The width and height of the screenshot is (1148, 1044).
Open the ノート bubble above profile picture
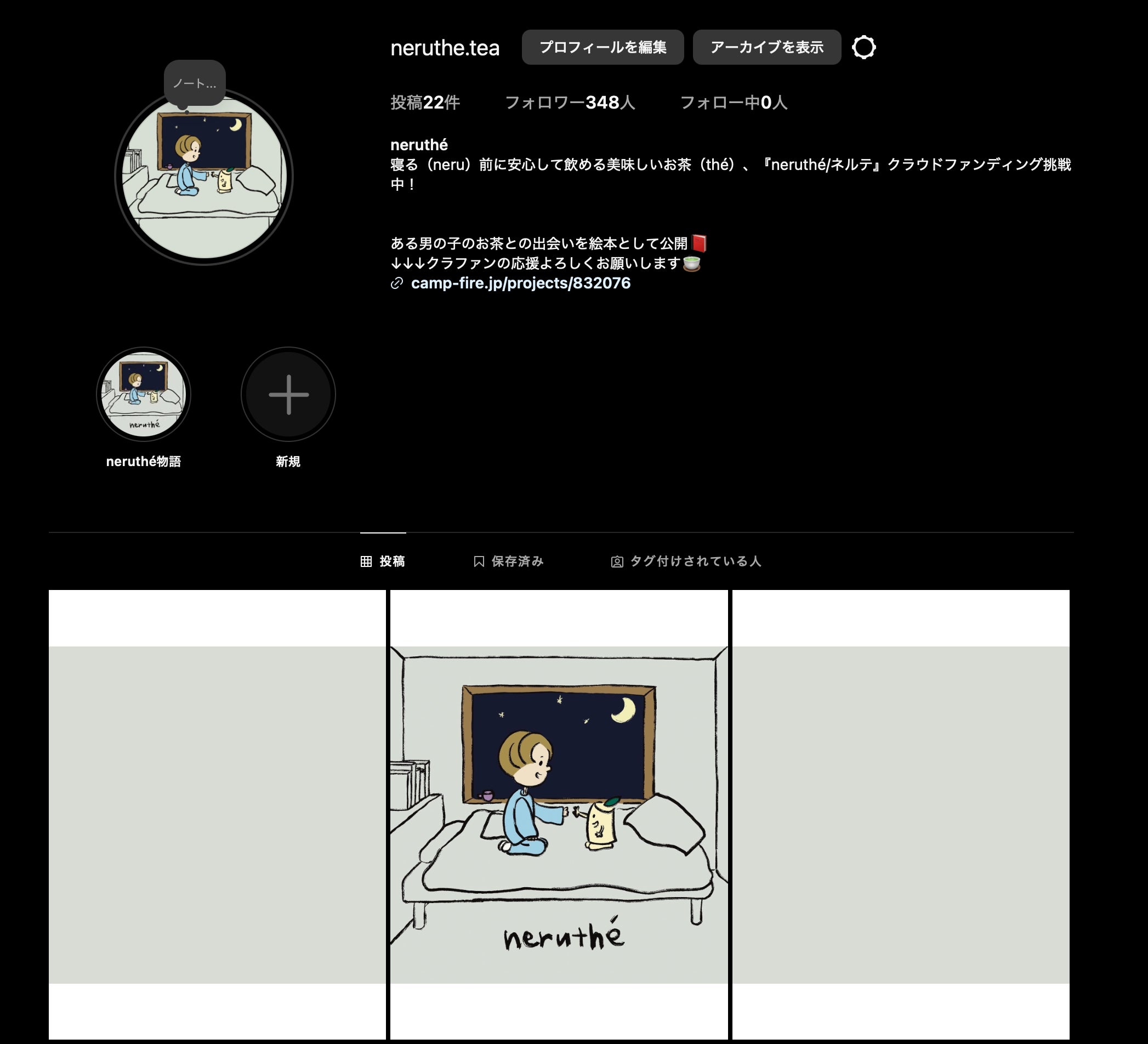pyautogui.click(x=194, y=83)
